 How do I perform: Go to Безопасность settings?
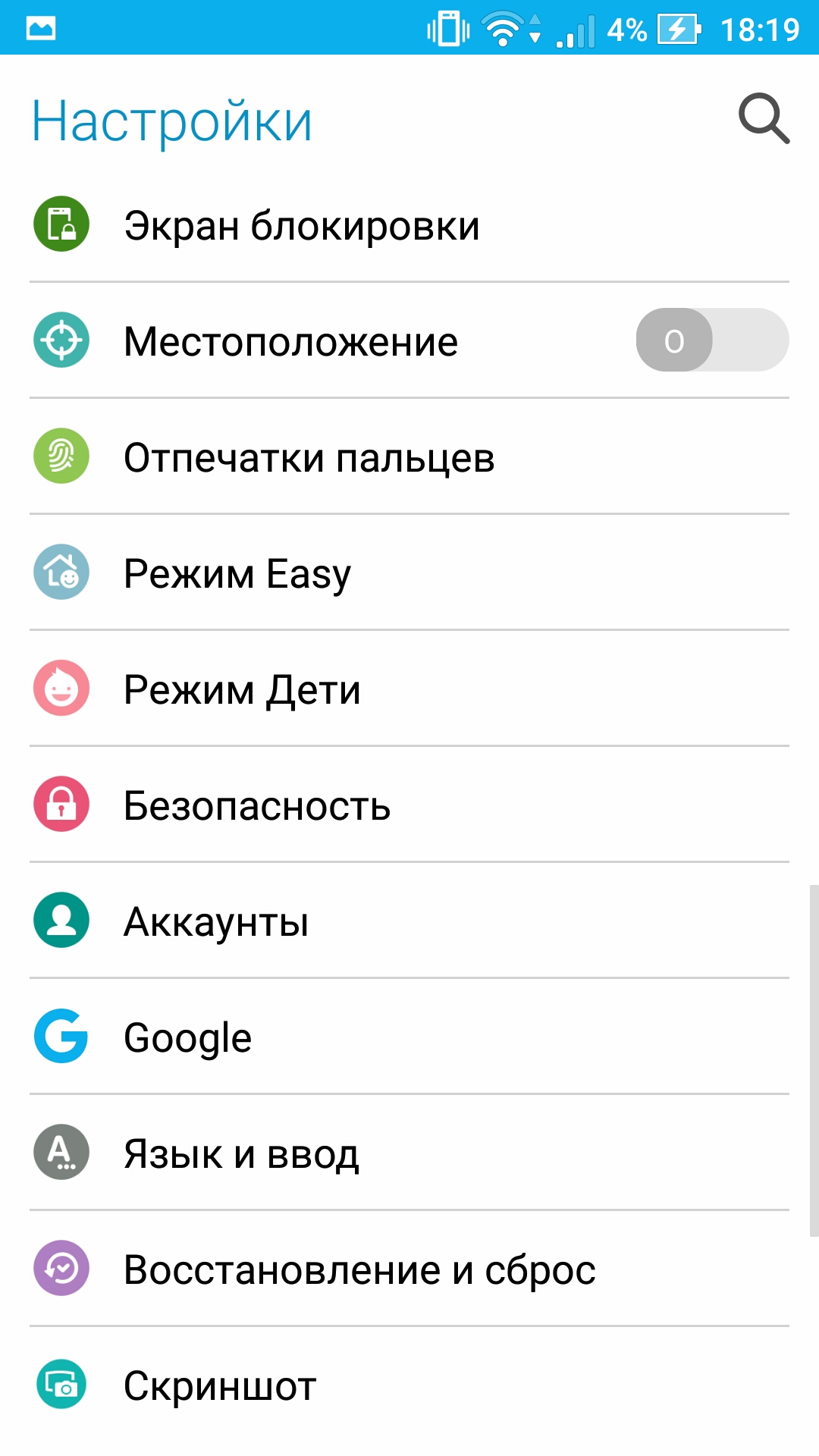pyautogui.click(x=409, y=805)
